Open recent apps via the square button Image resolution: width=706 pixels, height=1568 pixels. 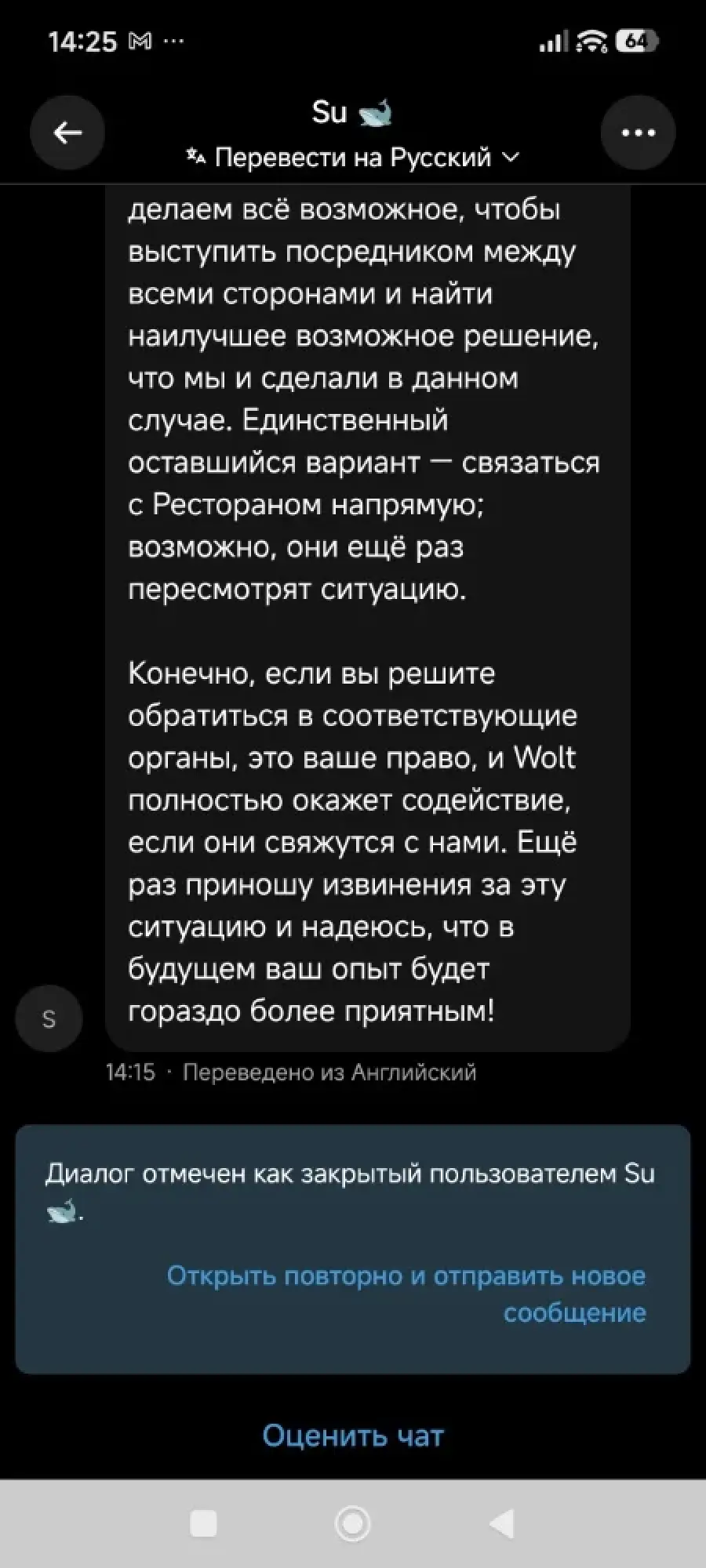tap(204, 1524)
